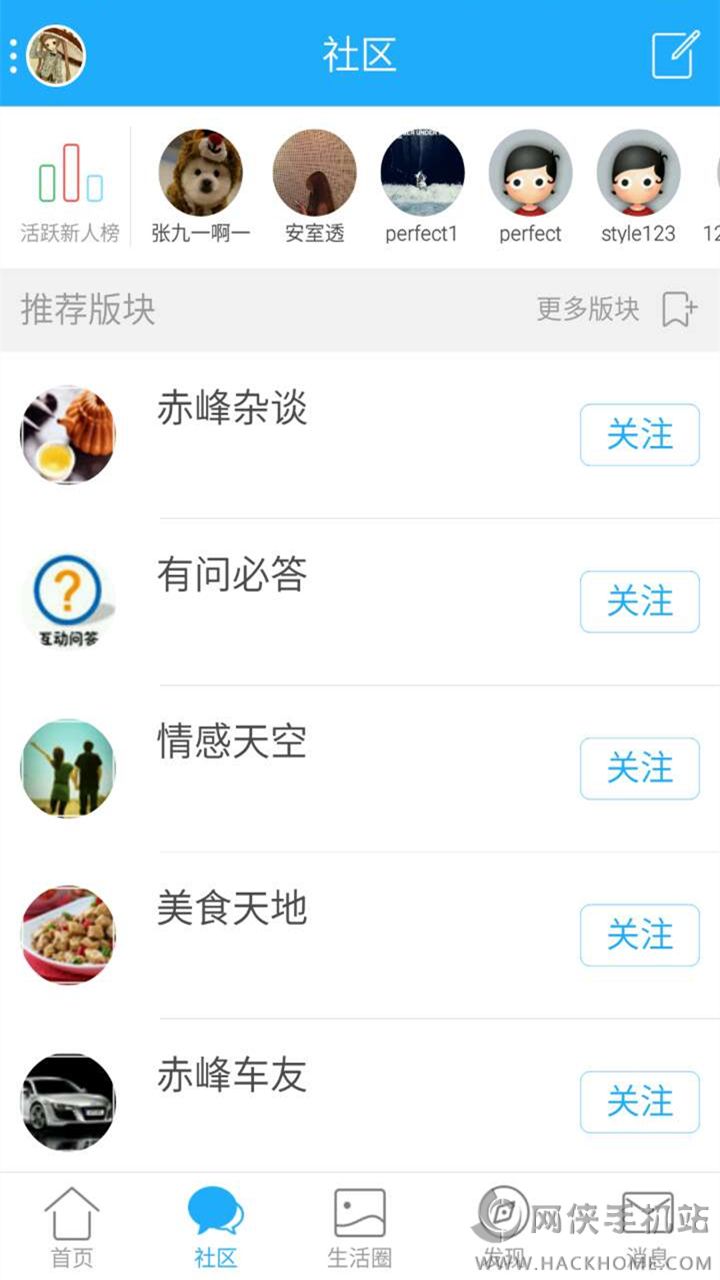Image resolution: width=720 pixels, height=1280 pixels.
Task: Switch to the 消息 tab
Action: click(647, 1227)
